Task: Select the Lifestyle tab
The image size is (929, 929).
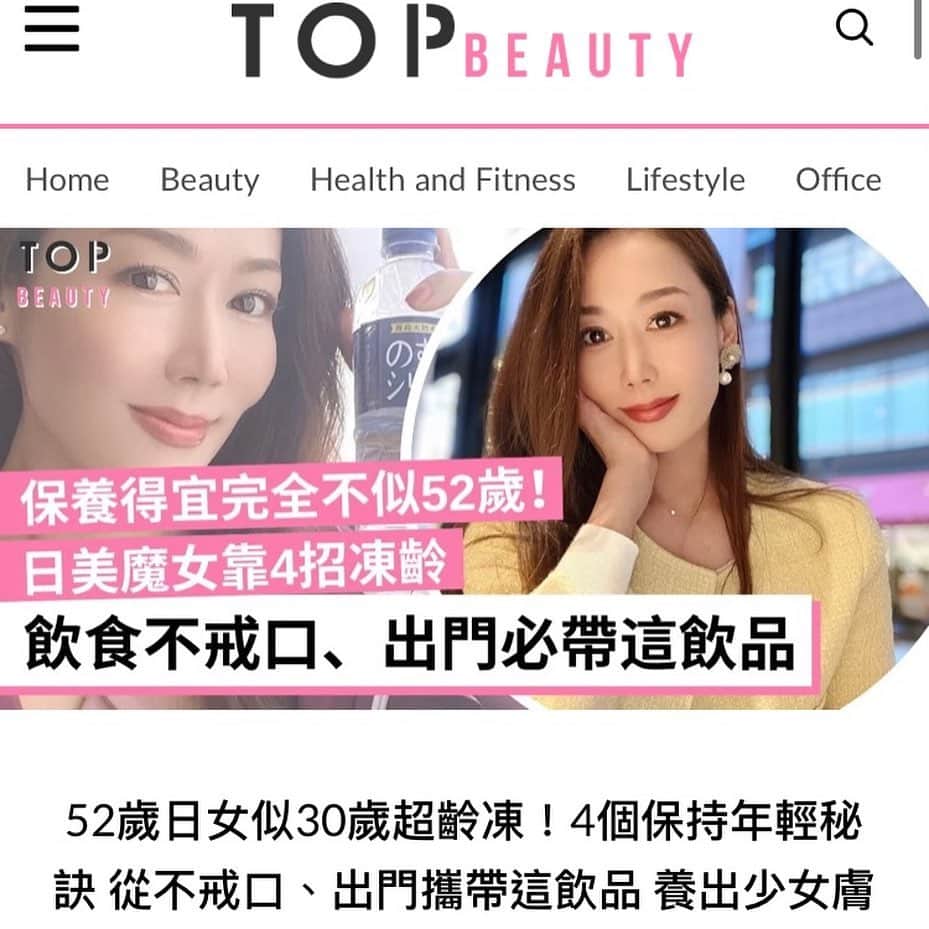Action: [685, 180]
